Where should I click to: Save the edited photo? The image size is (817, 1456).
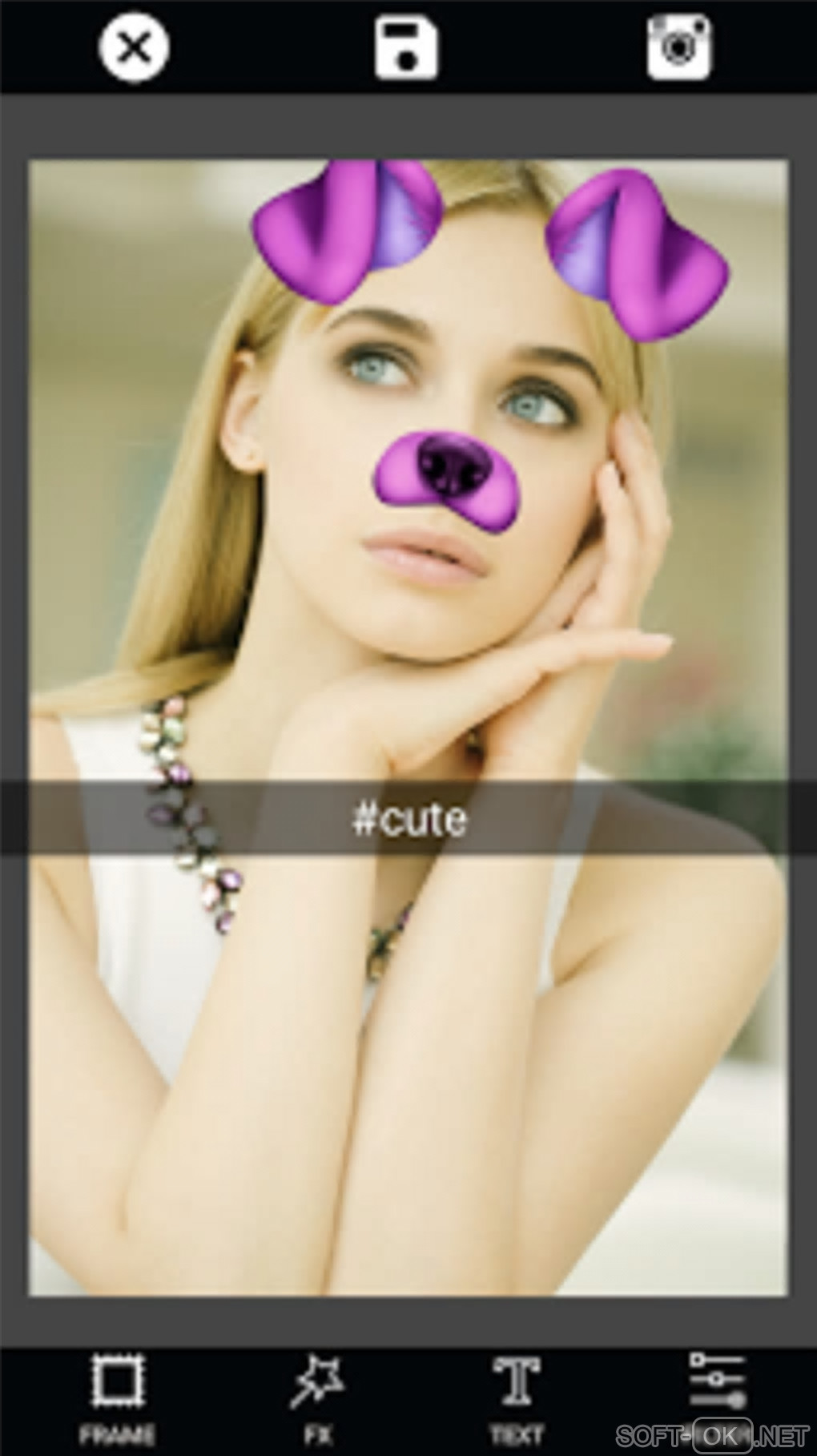pos(407,47)
